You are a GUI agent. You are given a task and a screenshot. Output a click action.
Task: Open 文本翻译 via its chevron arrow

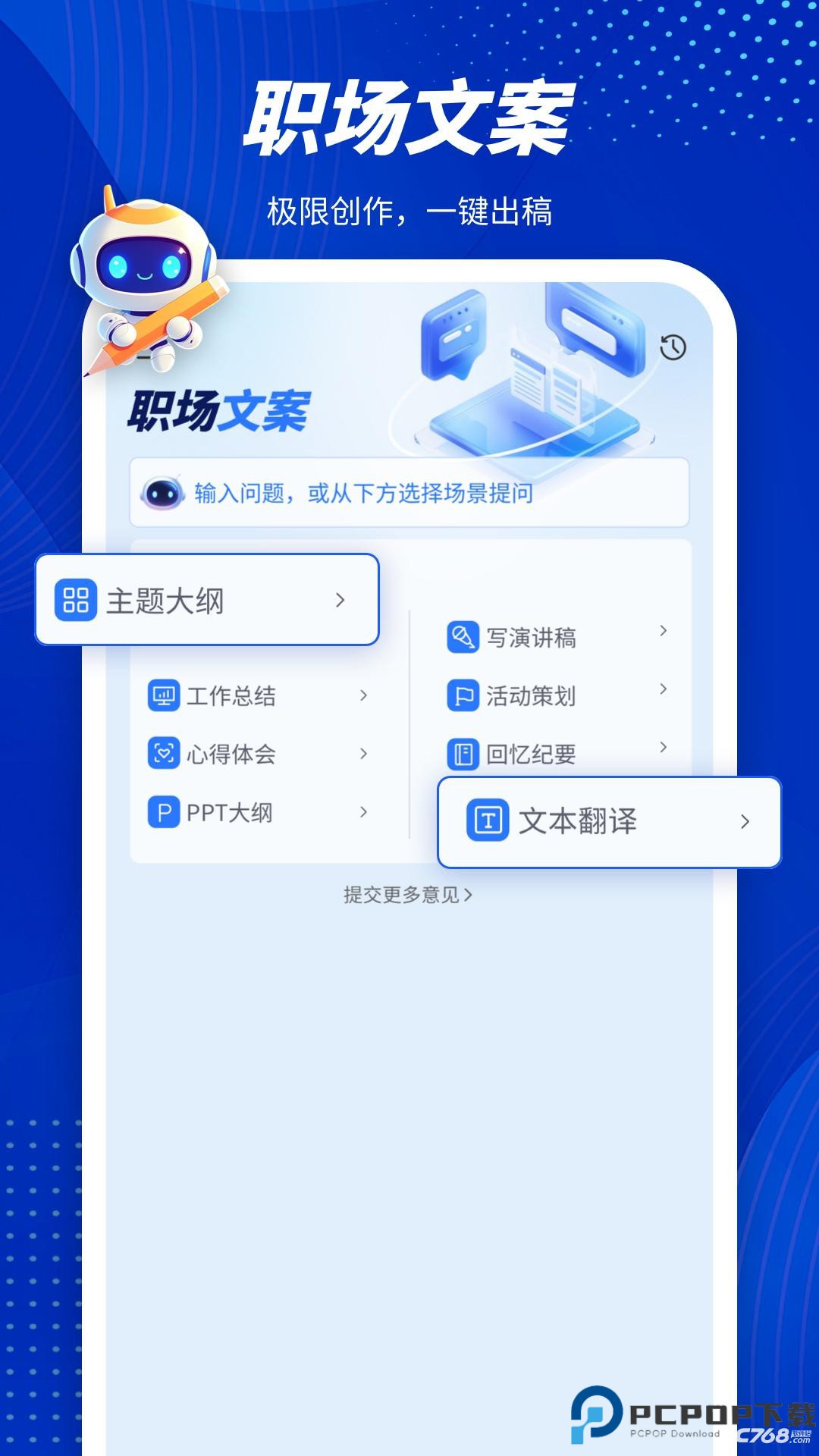click(745, 821)
